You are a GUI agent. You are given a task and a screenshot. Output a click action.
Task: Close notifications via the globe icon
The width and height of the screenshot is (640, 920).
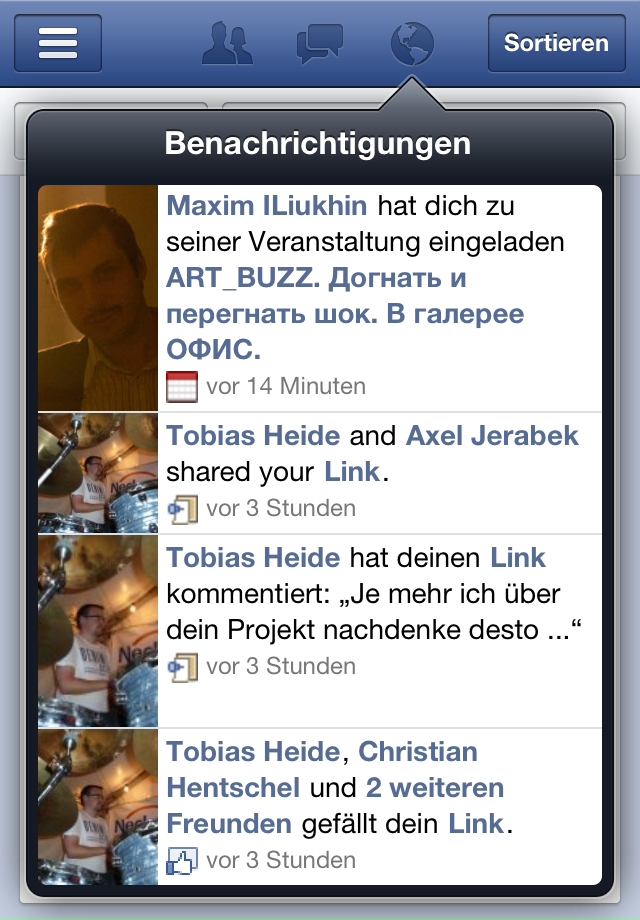[412, 43]
